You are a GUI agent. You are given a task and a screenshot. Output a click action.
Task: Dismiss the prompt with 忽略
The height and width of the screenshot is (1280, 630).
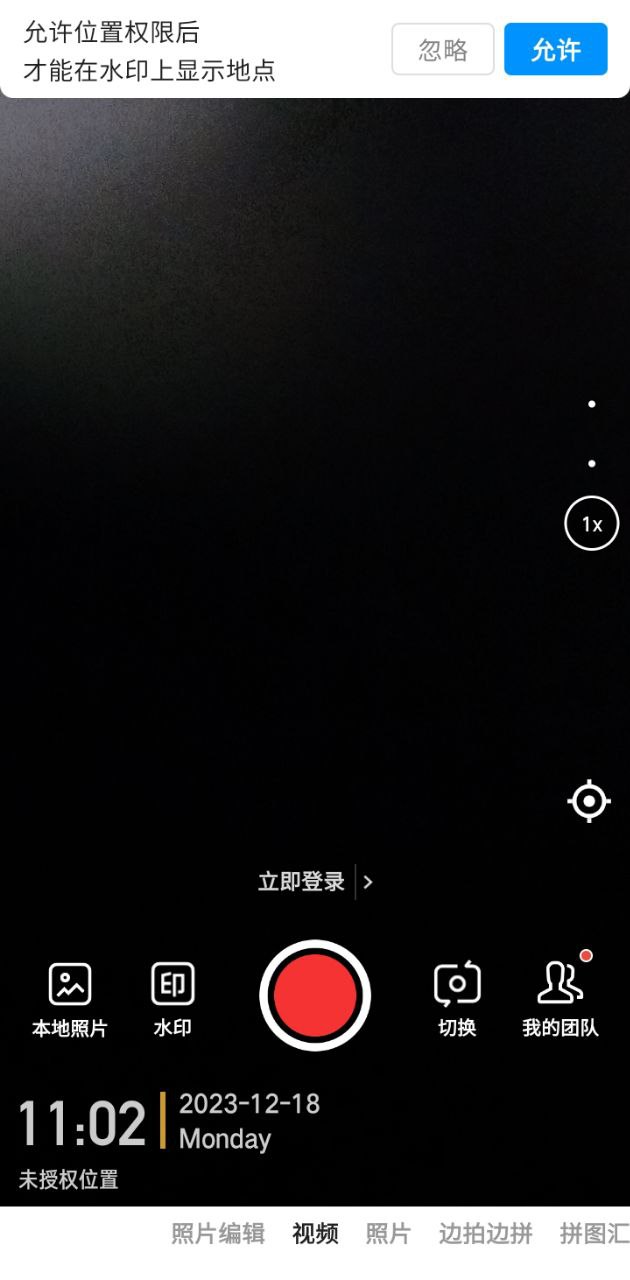click(443, 50)
